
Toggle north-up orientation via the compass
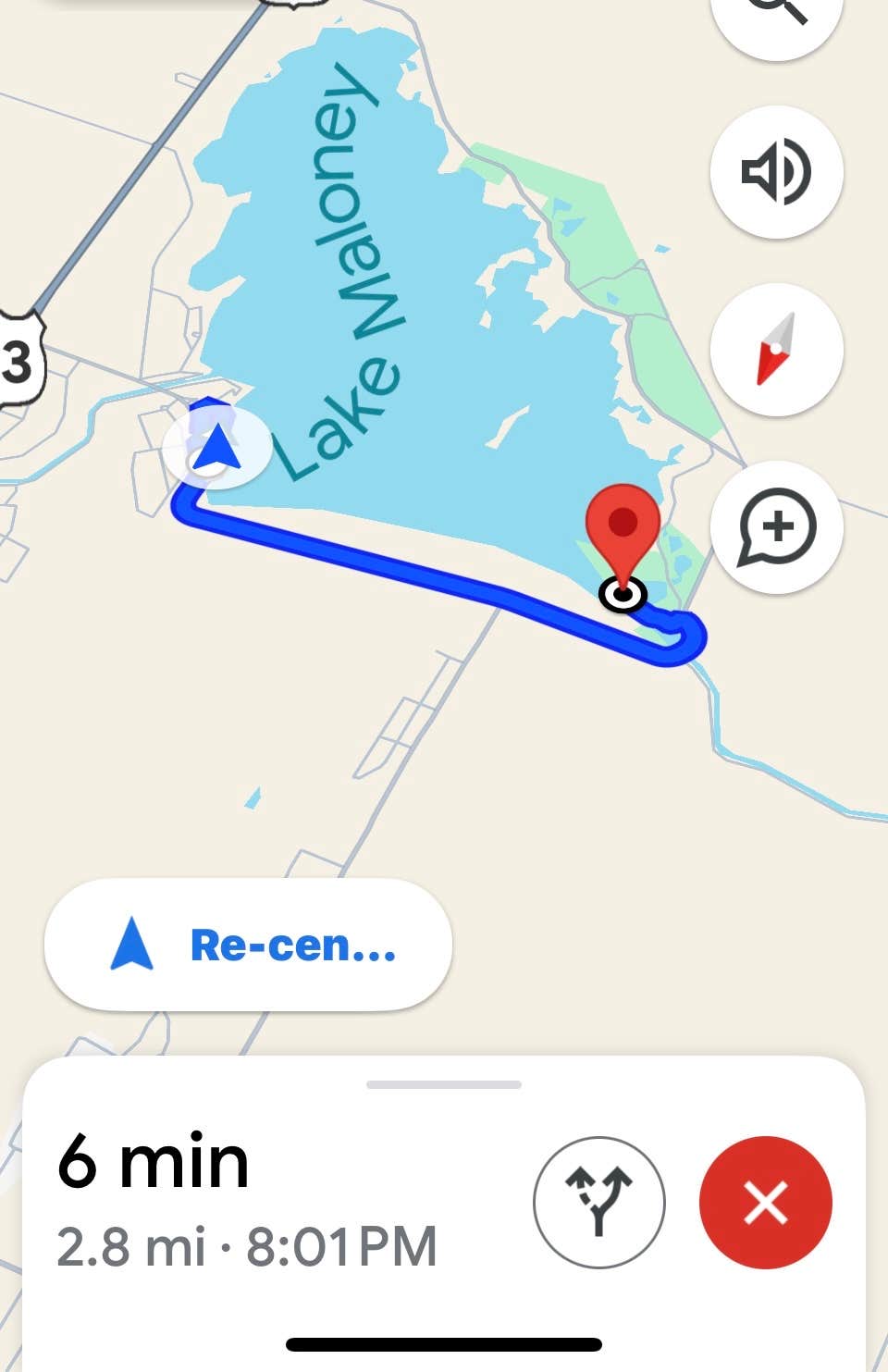point(776,352)
